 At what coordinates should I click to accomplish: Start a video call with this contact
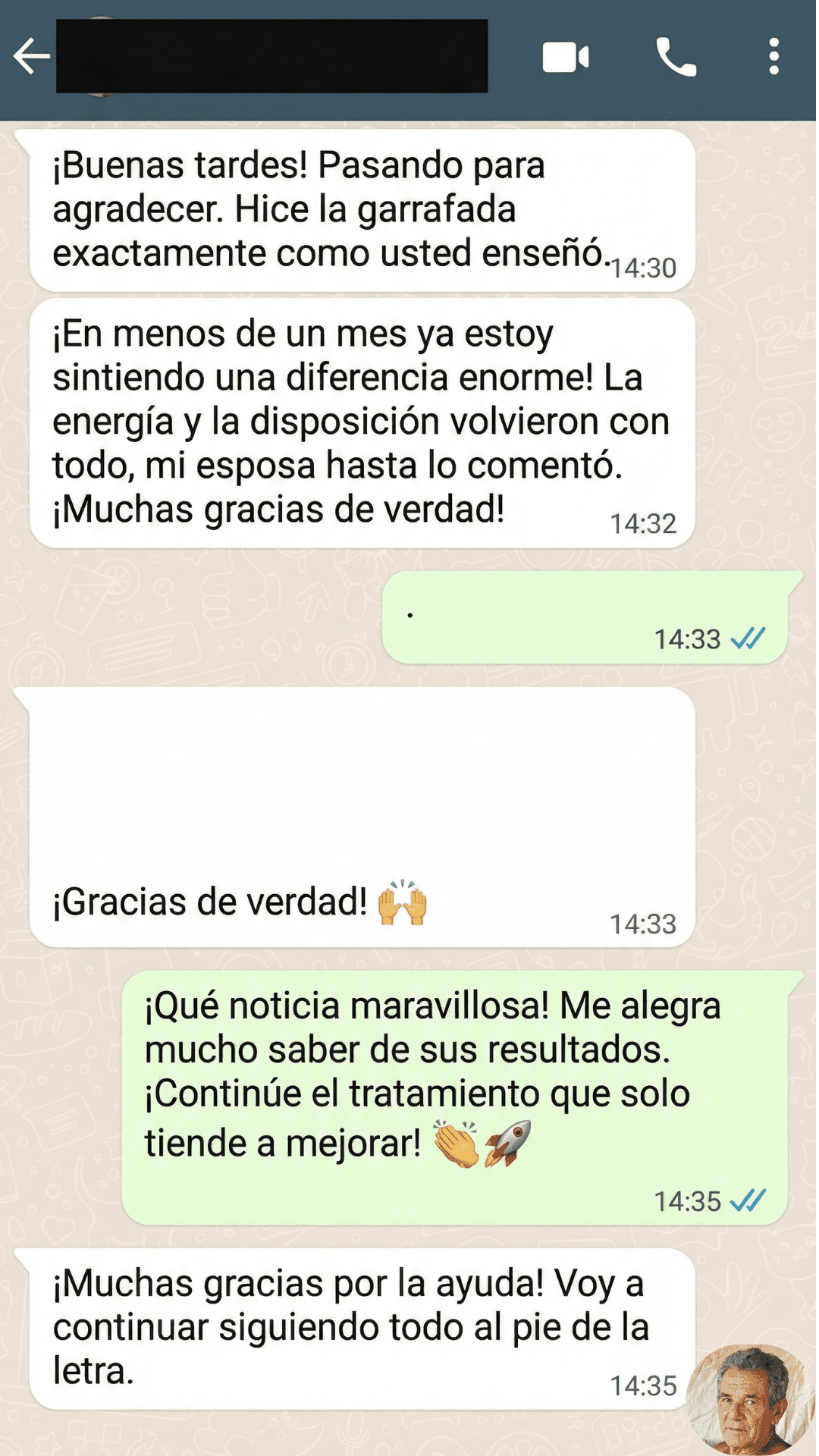coord(566,58)
